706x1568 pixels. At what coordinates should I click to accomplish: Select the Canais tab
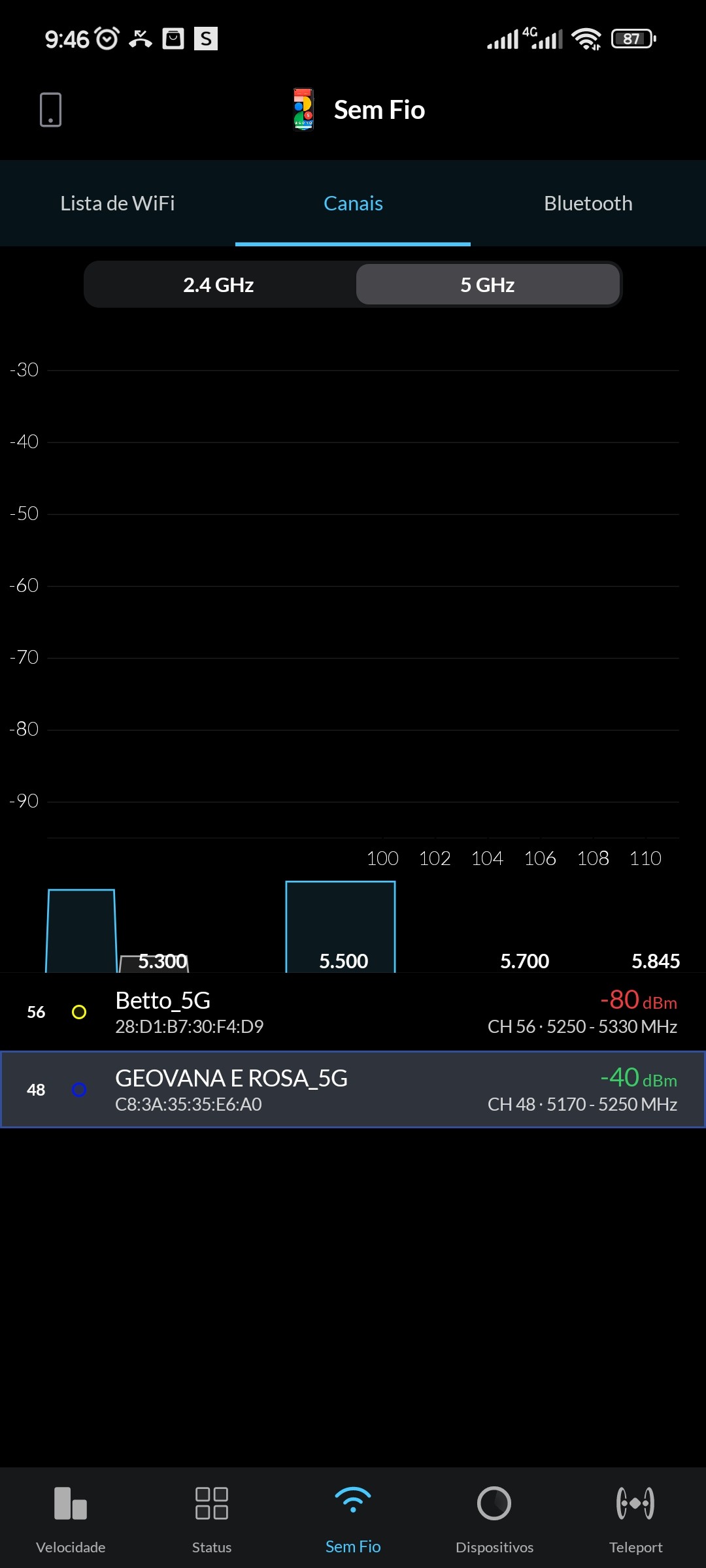[353, 203]
